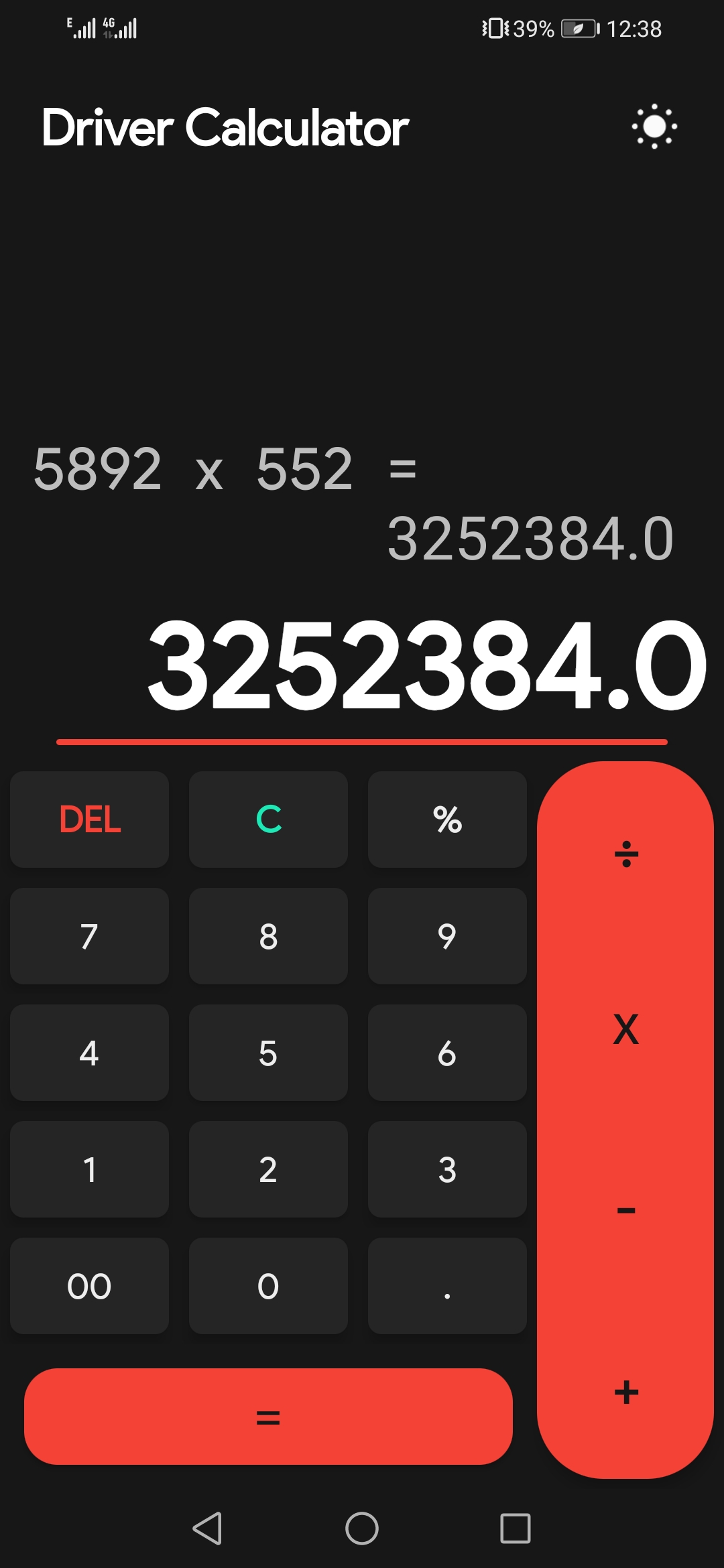724x1568 pixels.
Task: Switch to light theme with sun icon
Action: click(654, 126)
